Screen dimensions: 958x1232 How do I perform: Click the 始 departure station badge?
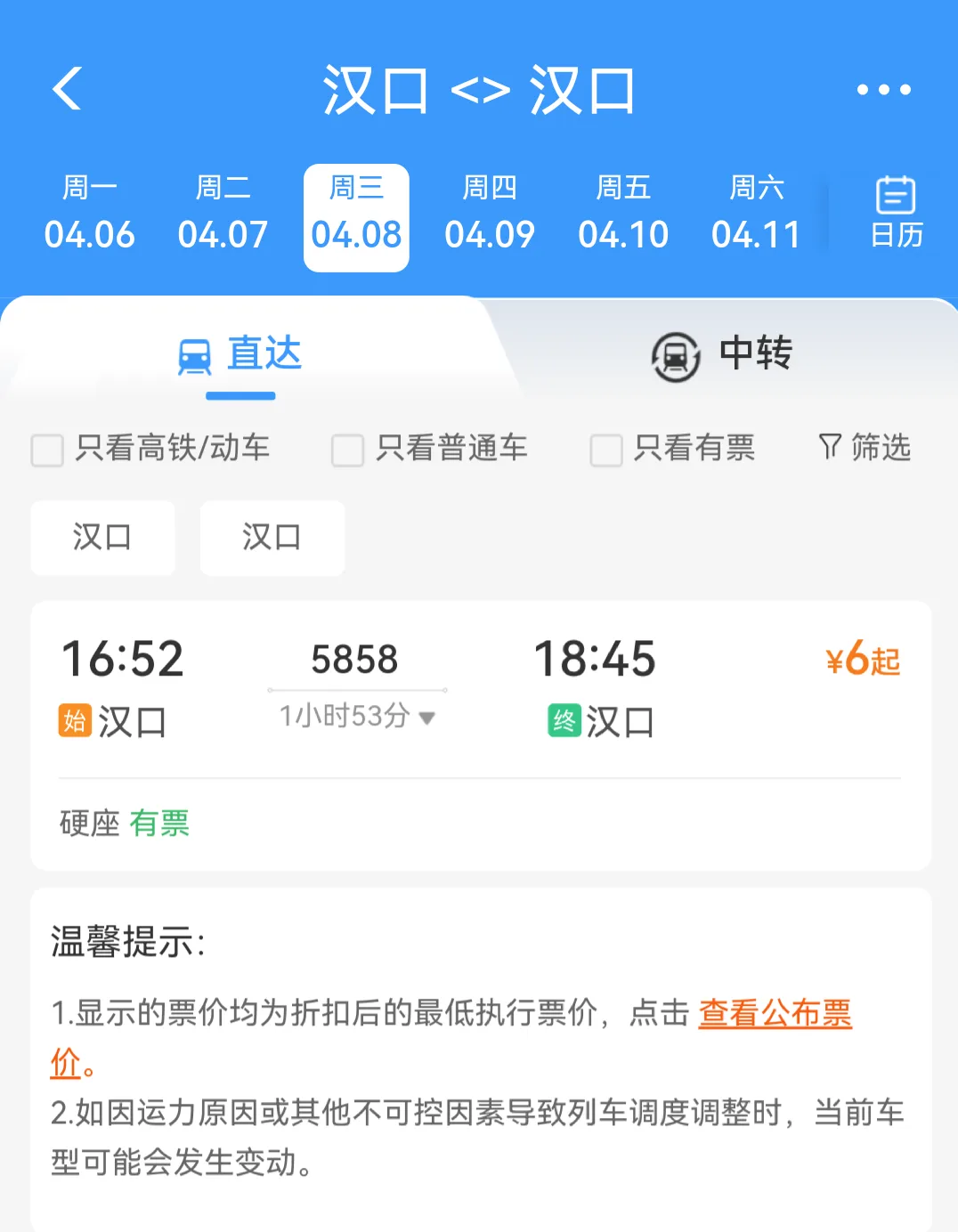tap(73, 722)
